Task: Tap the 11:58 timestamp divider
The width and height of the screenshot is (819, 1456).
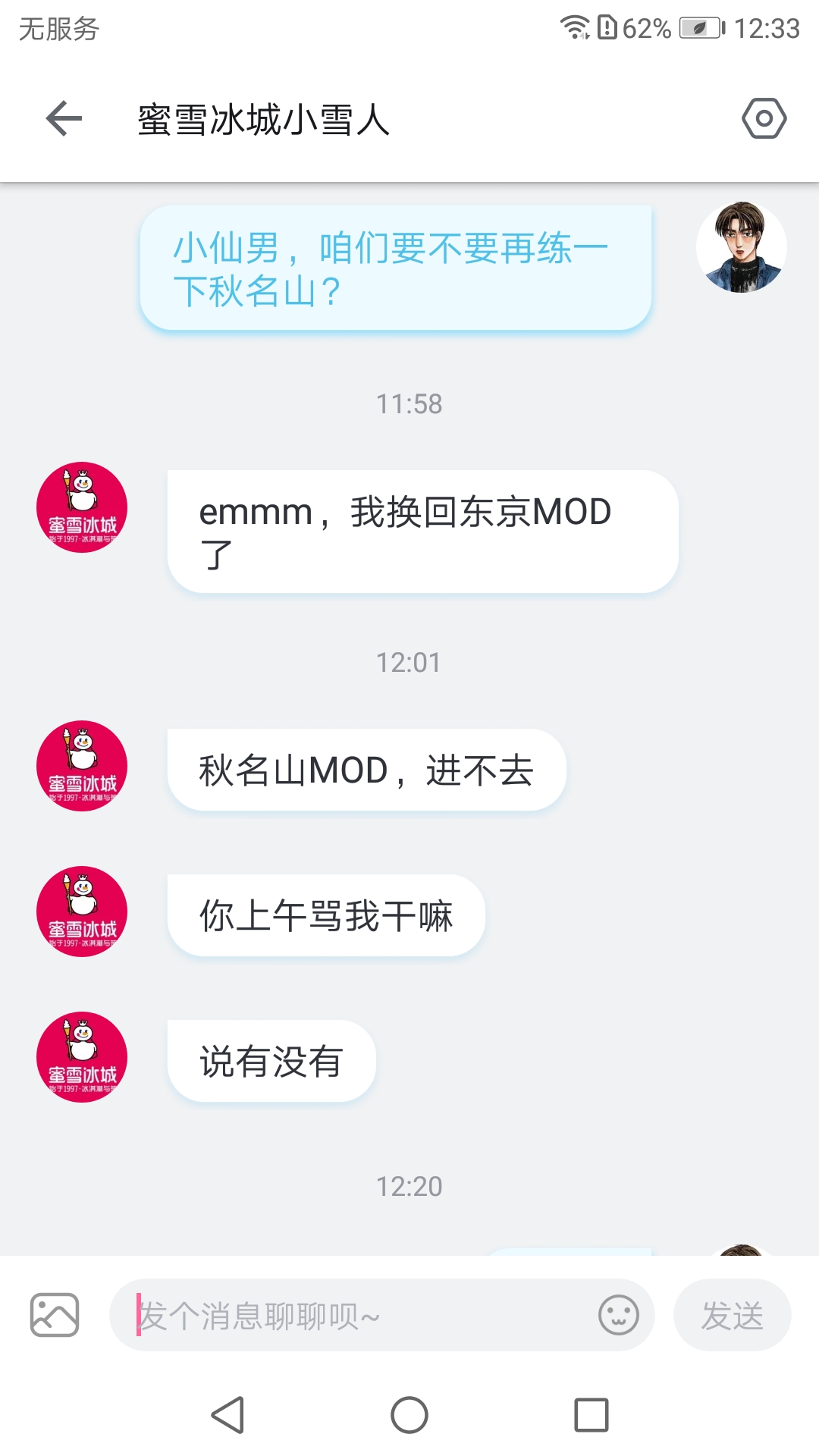Action: point(409,404)
